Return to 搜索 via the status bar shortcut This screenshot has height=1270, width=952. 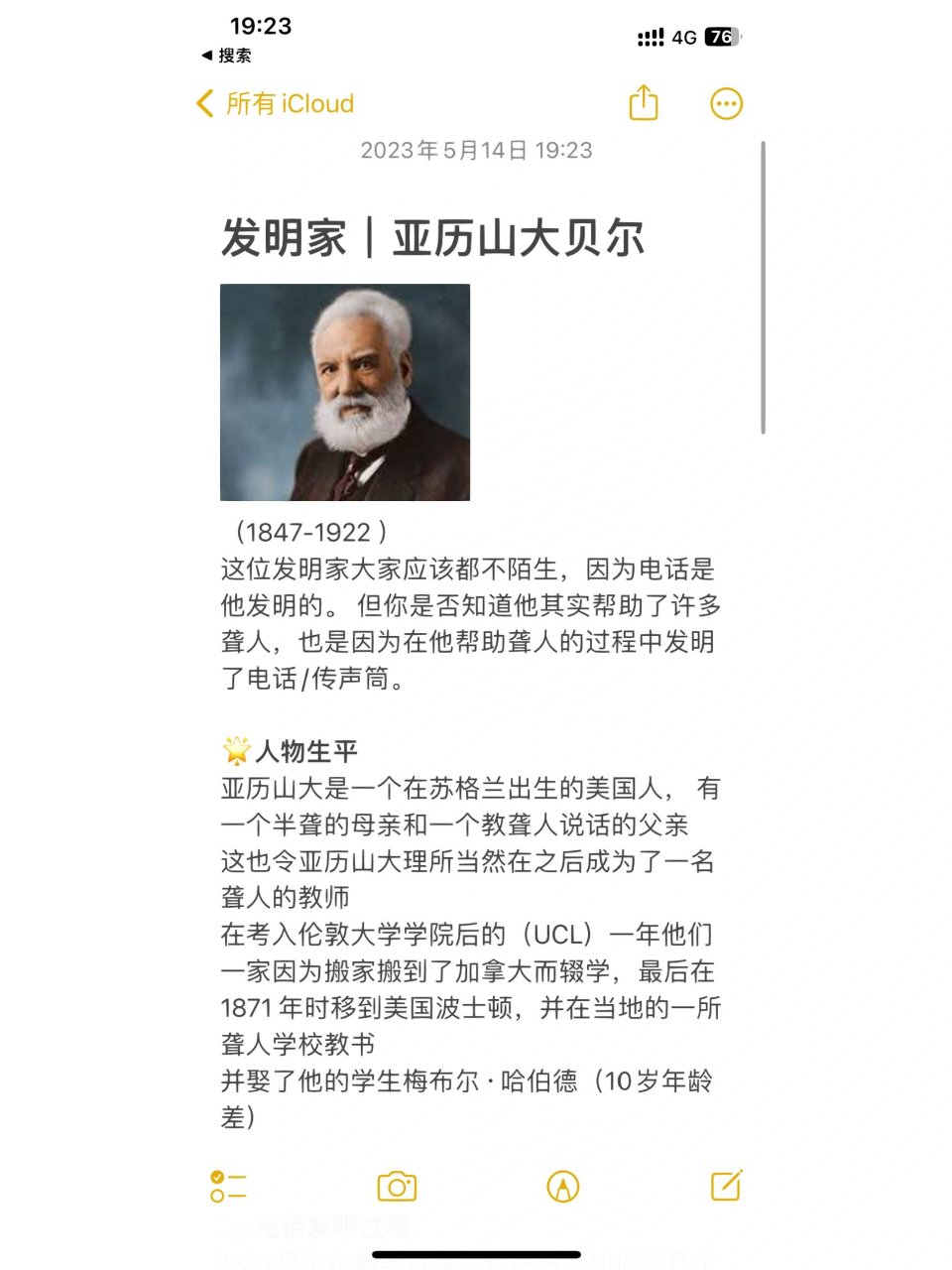pos(228,56)
